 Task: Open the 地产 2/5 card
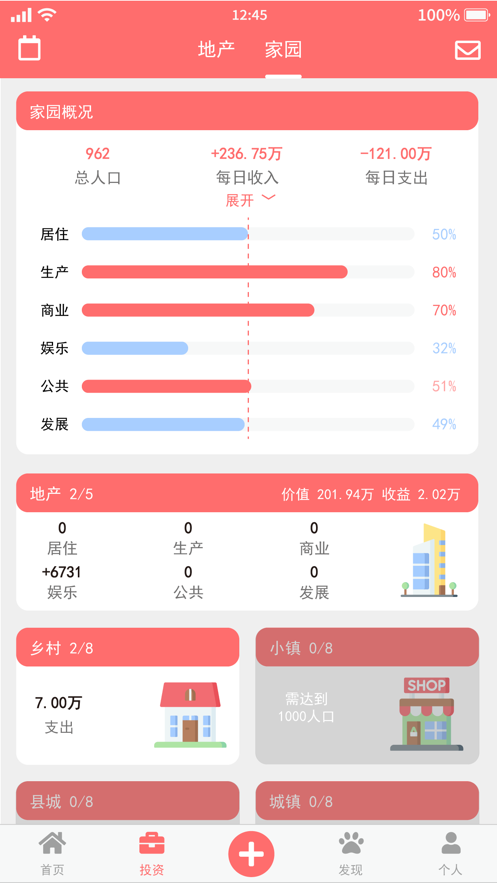[247, 542]
